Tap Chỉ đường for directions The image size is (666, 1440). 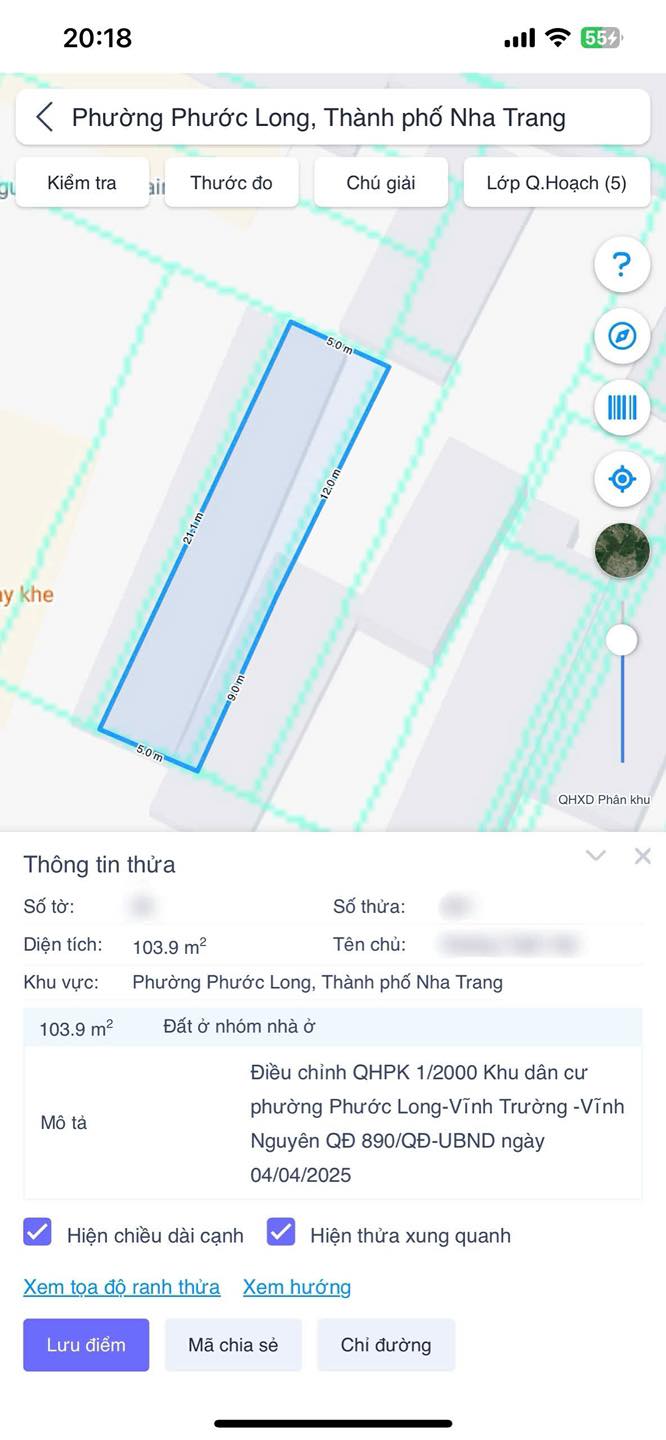386,1345
